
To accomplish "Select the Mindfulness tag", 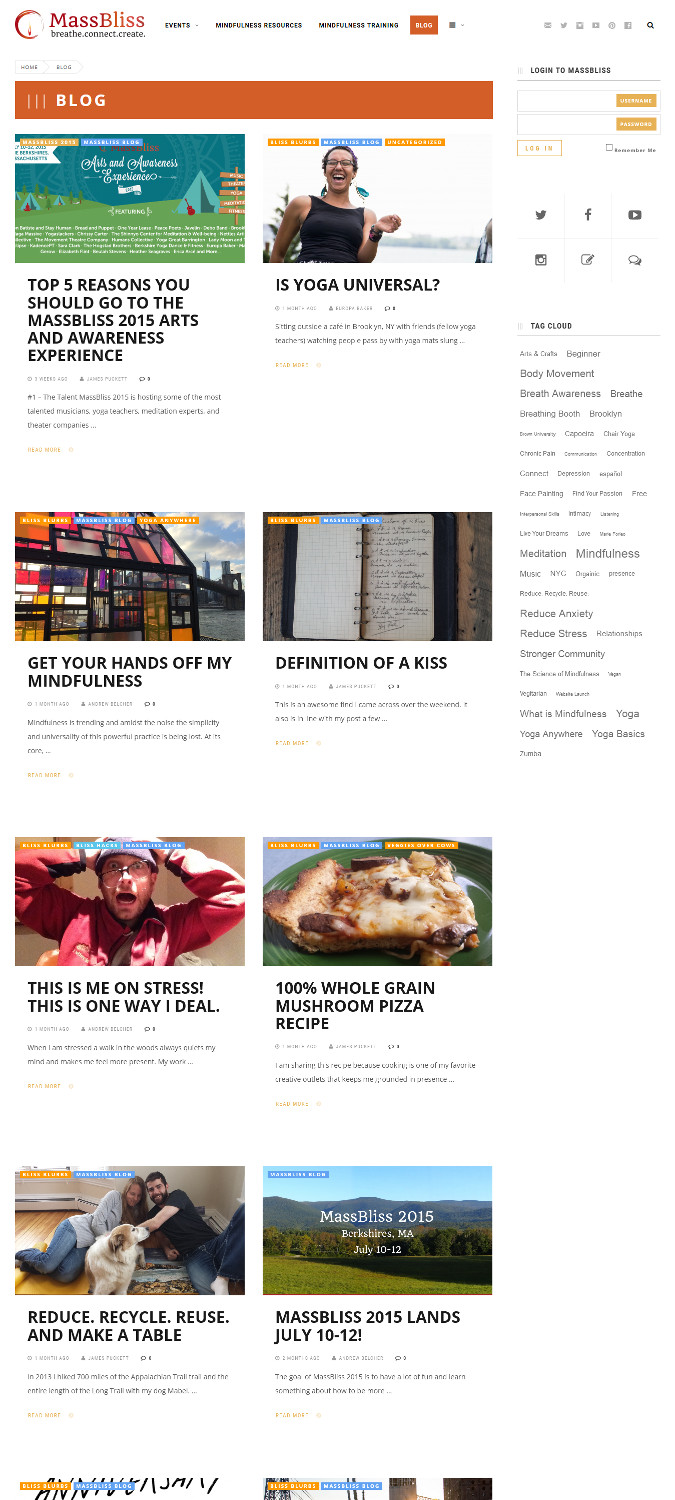I will tap(607, 553).
